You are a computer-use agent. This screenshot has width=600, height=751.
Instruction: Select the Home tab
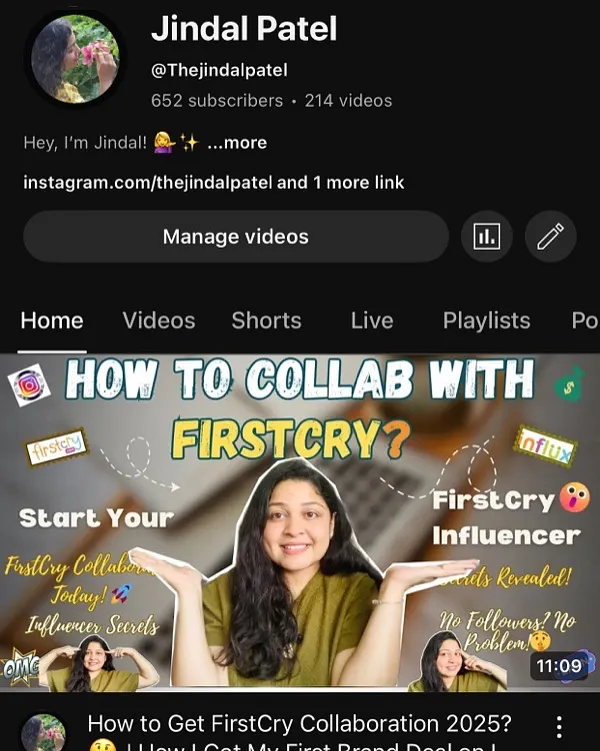[52, 320]
